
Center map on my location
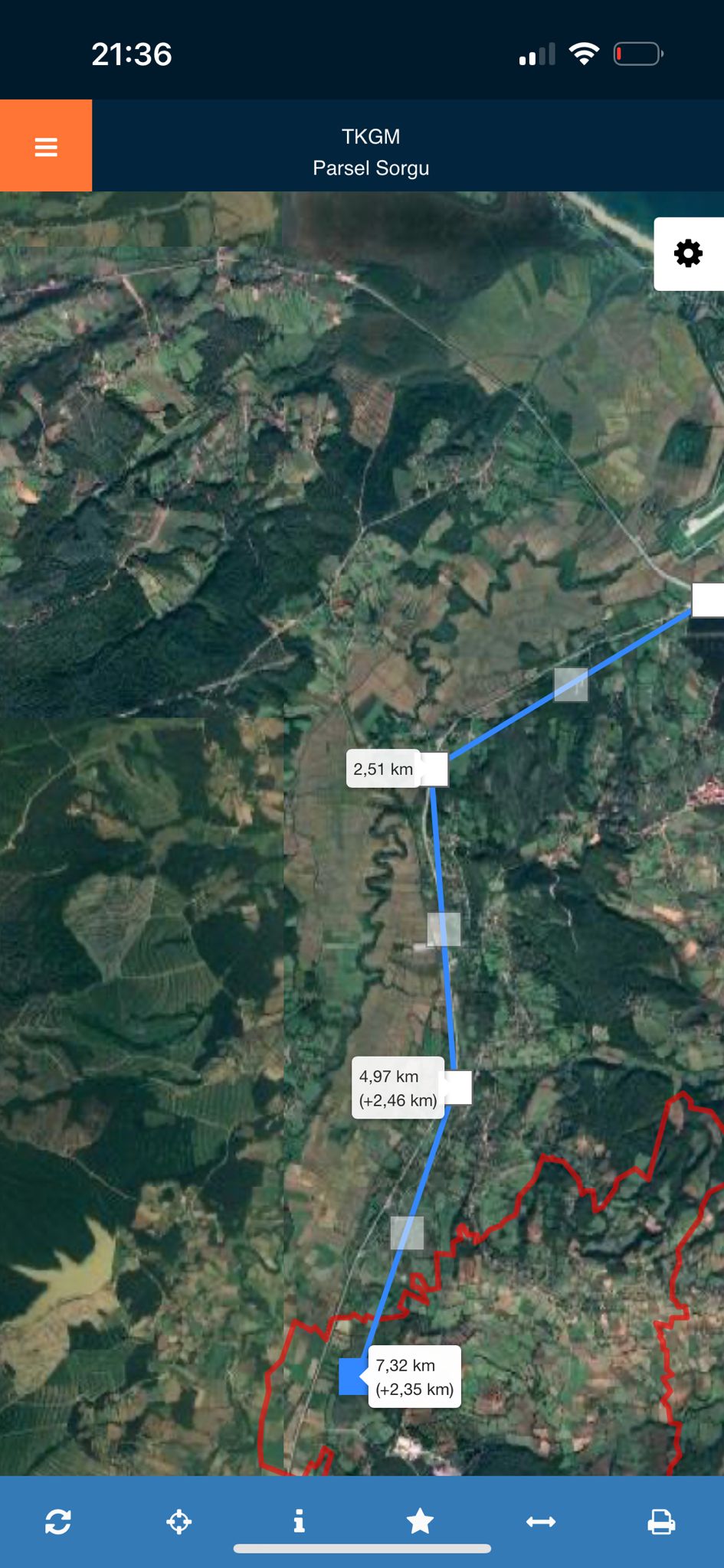[x=179, y=1521]
